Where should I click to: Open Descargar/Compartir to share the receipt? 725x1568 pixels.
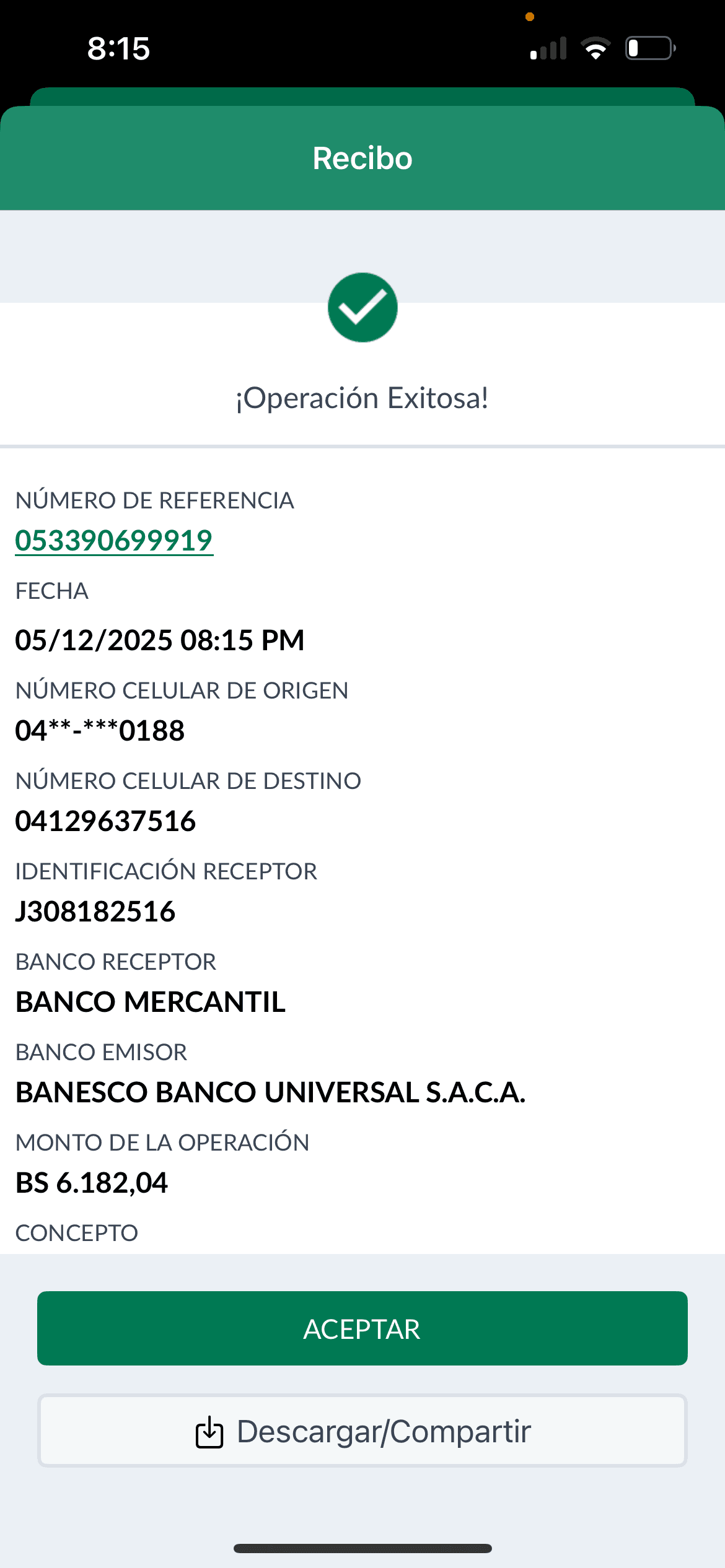(x=362, y=1431)
